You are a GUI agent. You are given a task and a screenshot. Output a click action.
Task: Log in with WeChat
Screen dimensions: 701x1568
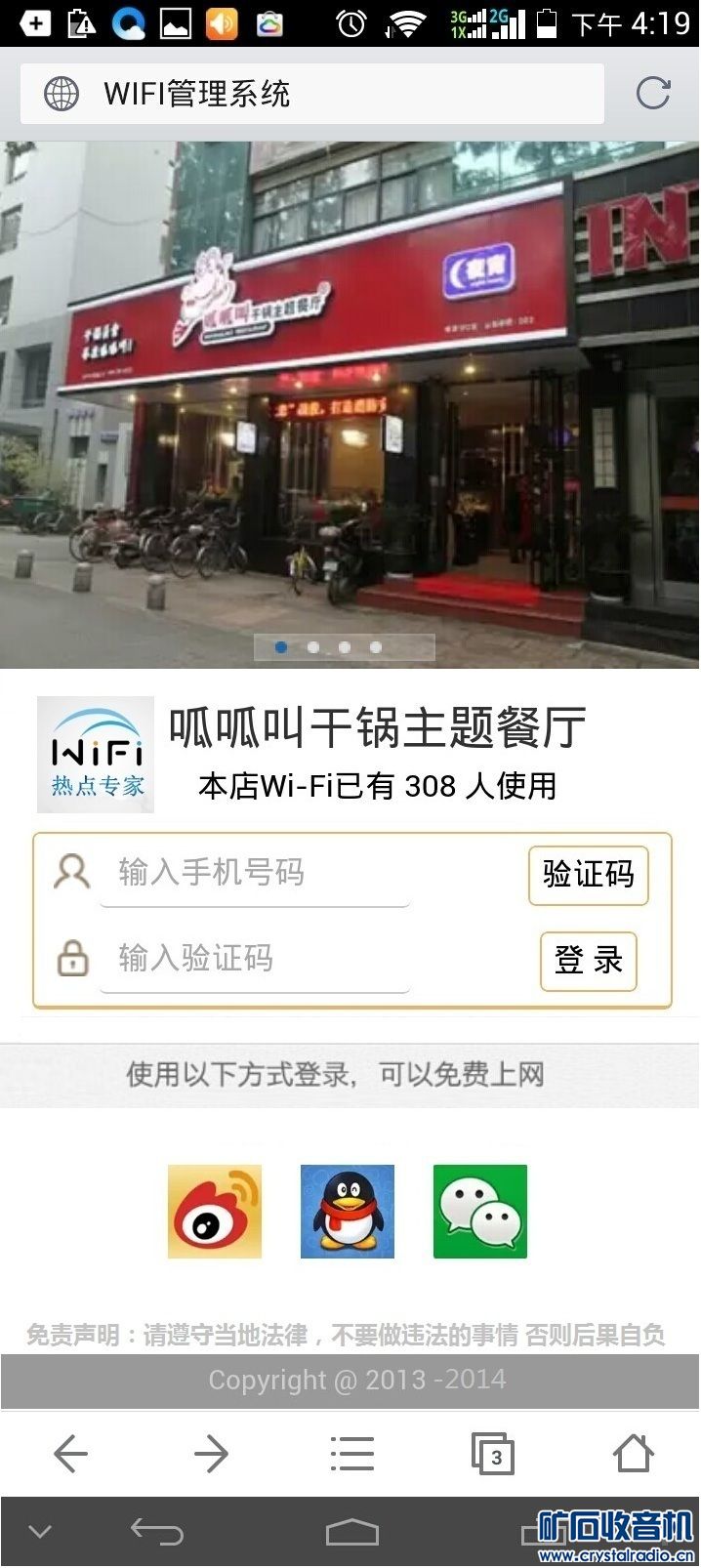pos(480,1211)
